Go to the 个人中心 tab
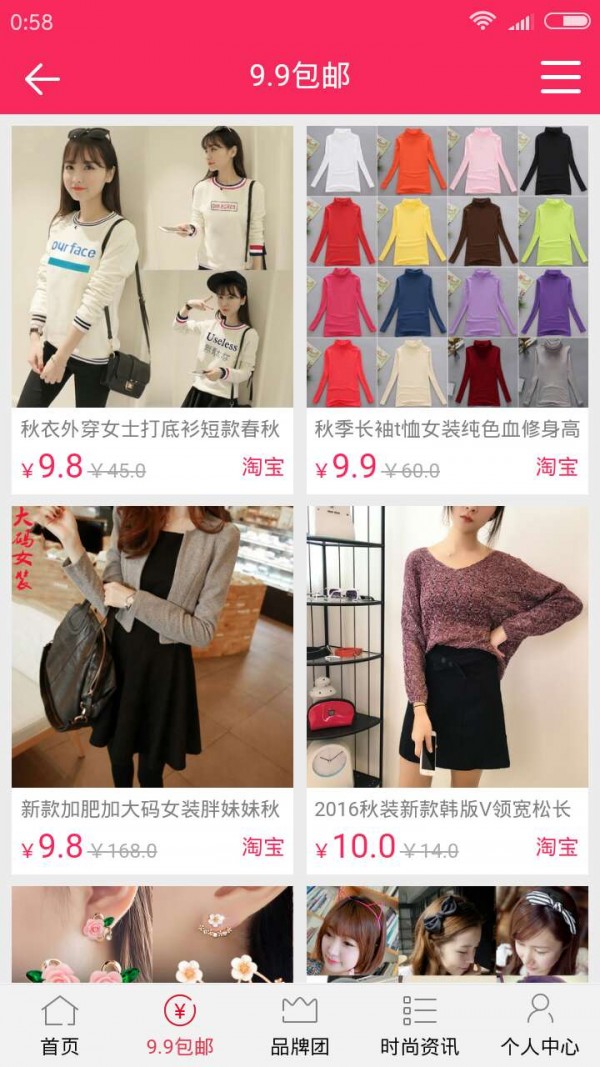This screenshot has height=1067, width=600. [540, 1026]
